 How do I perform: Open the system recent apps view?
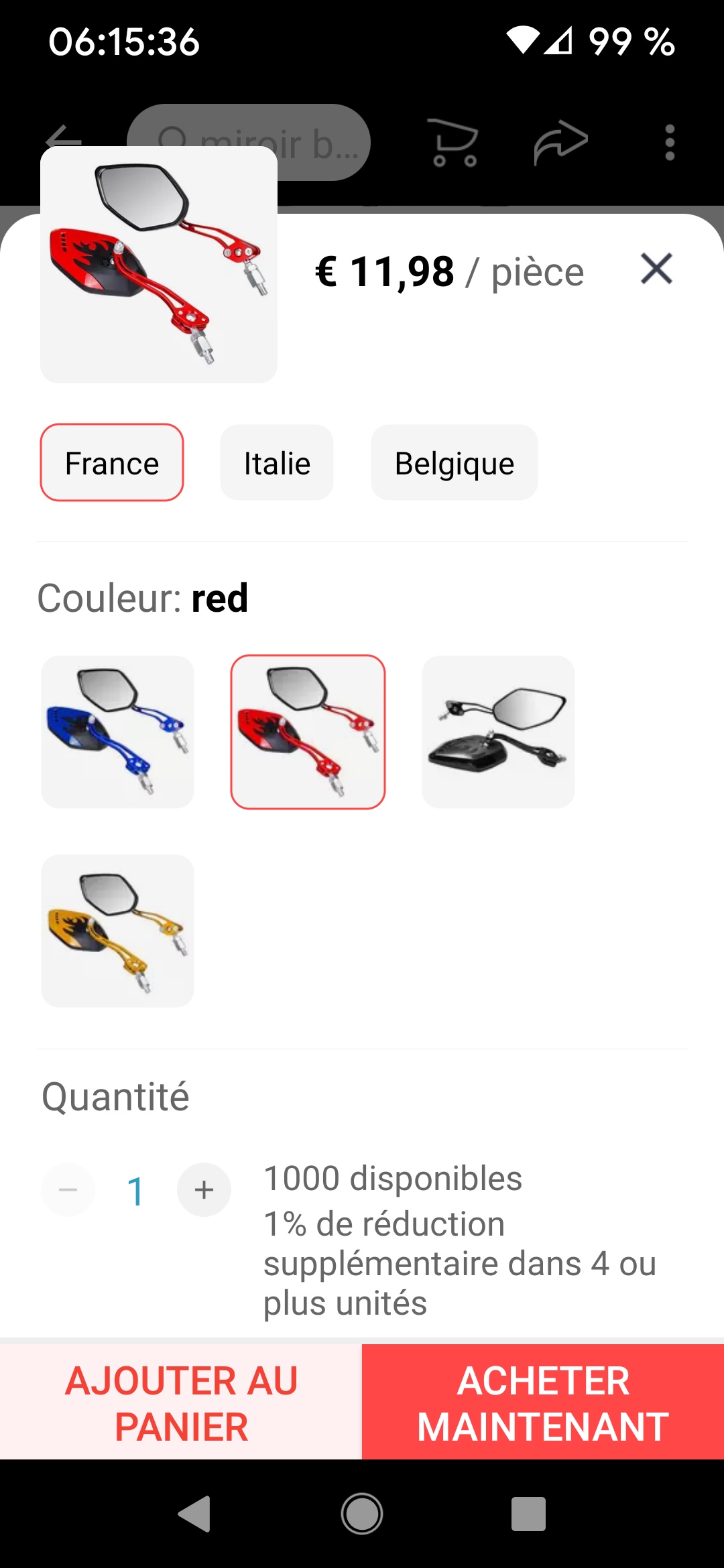[x=528, y=1514]
